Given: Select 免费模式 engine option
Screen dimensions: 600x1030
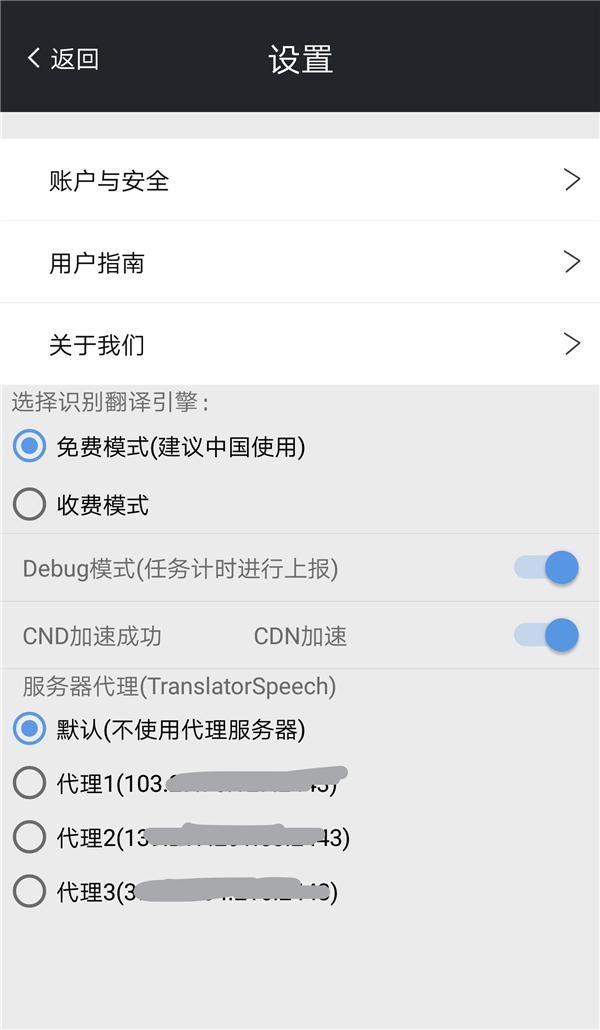Looking at the screenshot, I should click(30, 446).
